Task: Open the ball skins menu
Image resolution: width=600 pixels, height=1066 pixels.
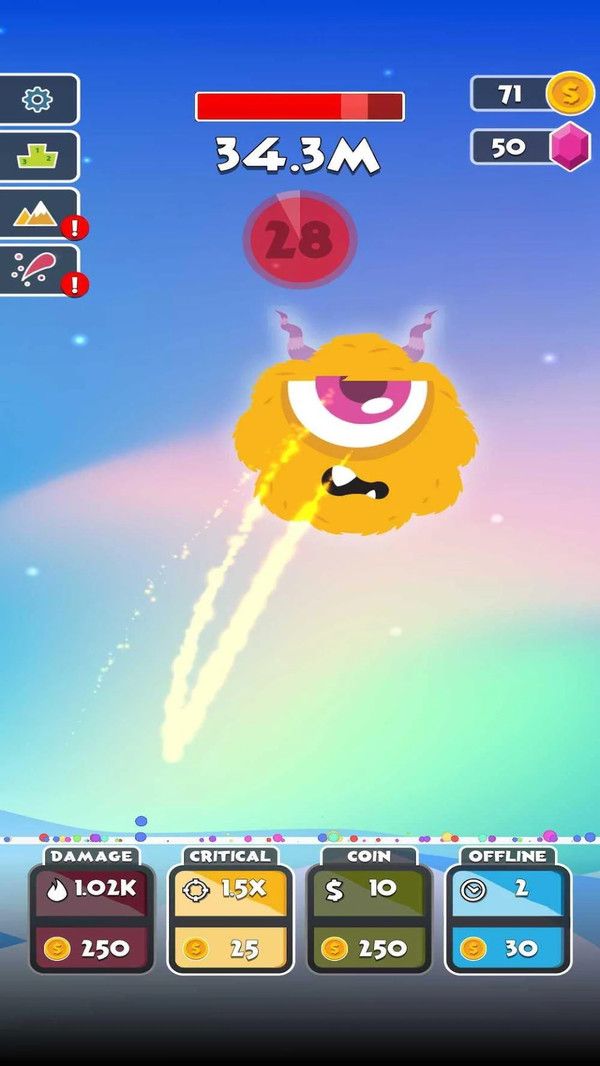Action: [37, 270]
